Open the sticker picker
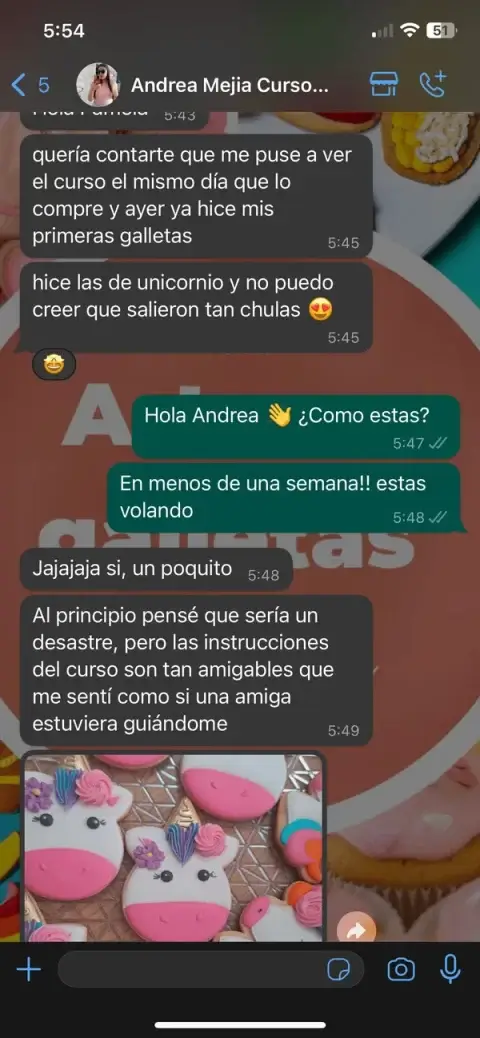Screen dimensions: 480x1038 tap(339, 970)
